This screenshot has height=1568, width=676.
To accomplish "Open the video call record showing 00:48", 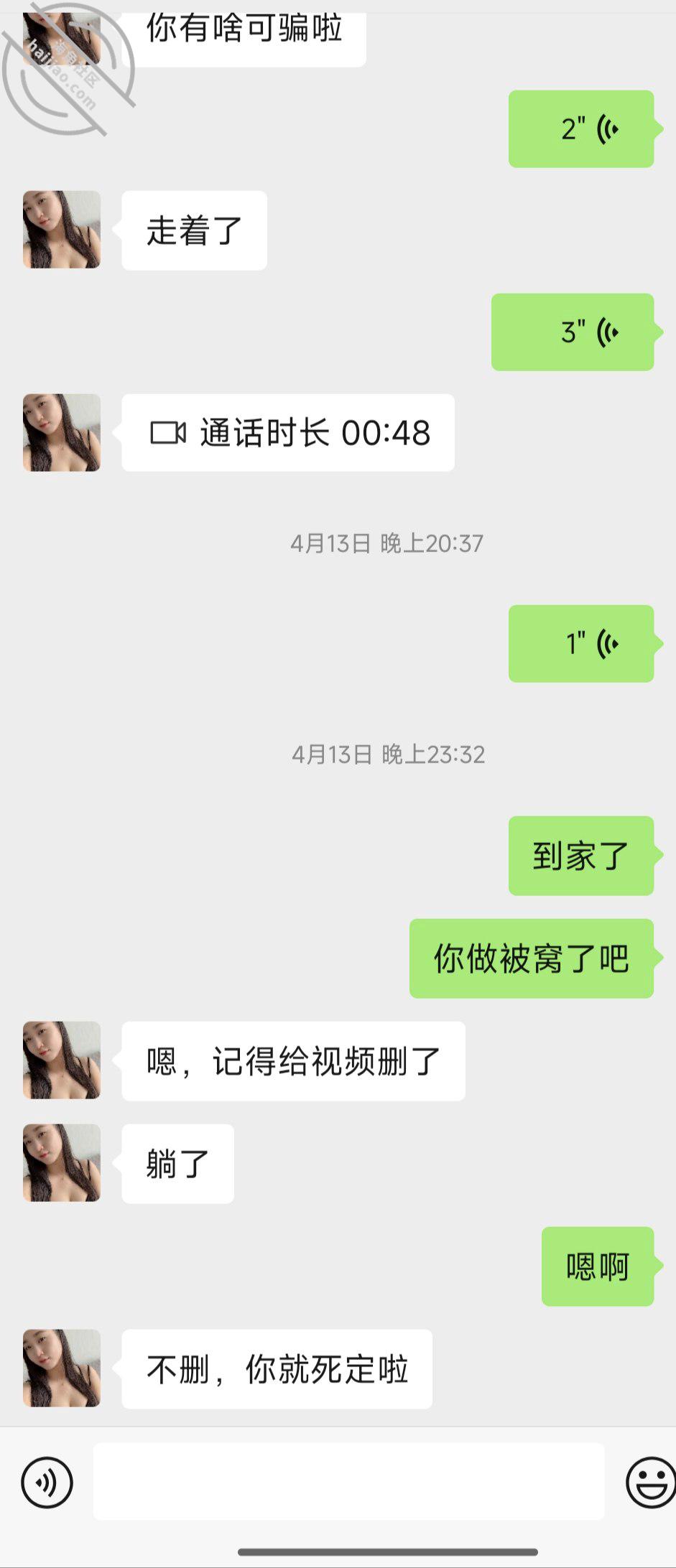I will coord(287,432).
